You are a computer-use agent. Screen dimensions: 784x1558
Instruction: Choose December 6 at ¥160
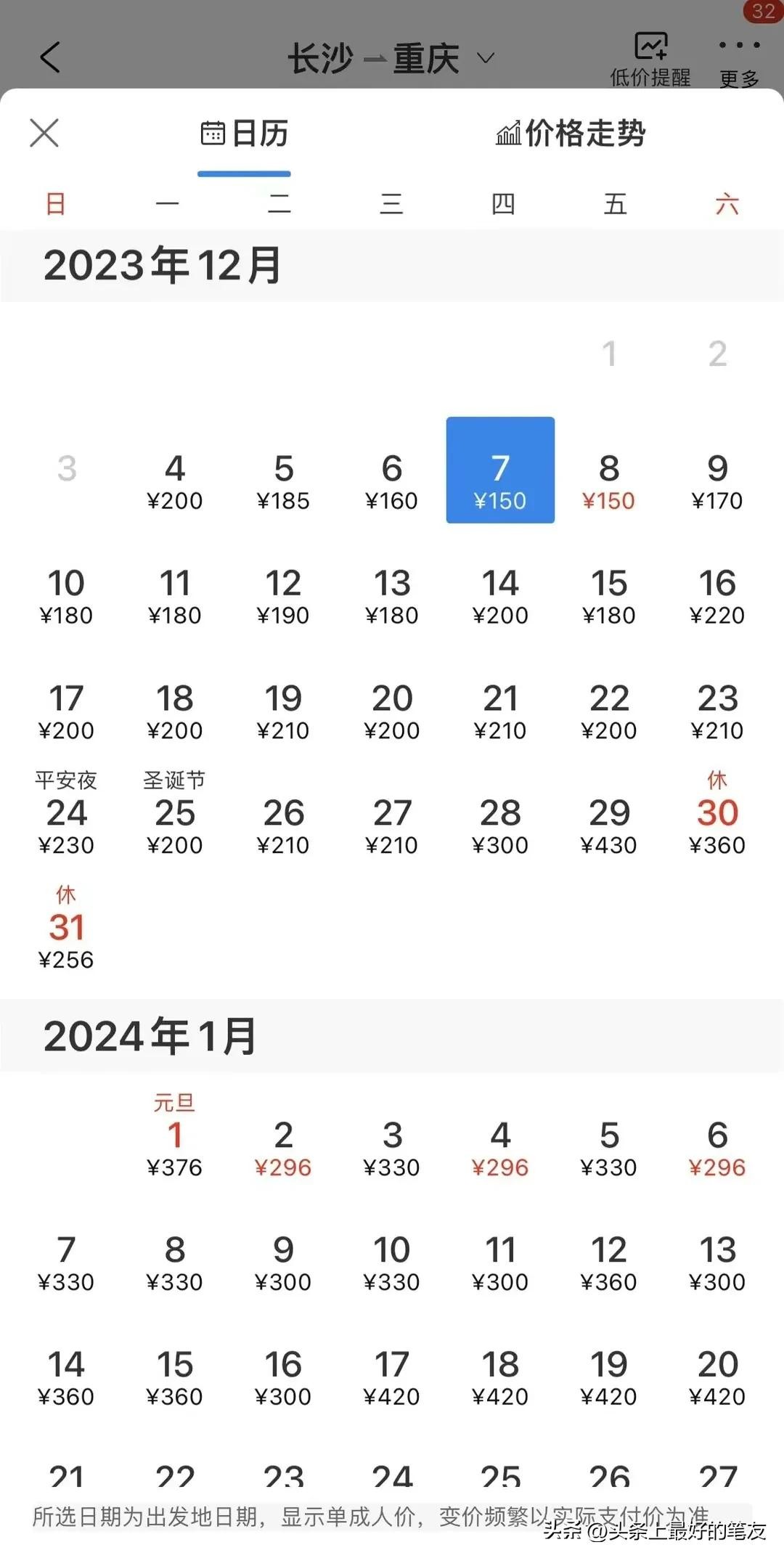[392, 482]
